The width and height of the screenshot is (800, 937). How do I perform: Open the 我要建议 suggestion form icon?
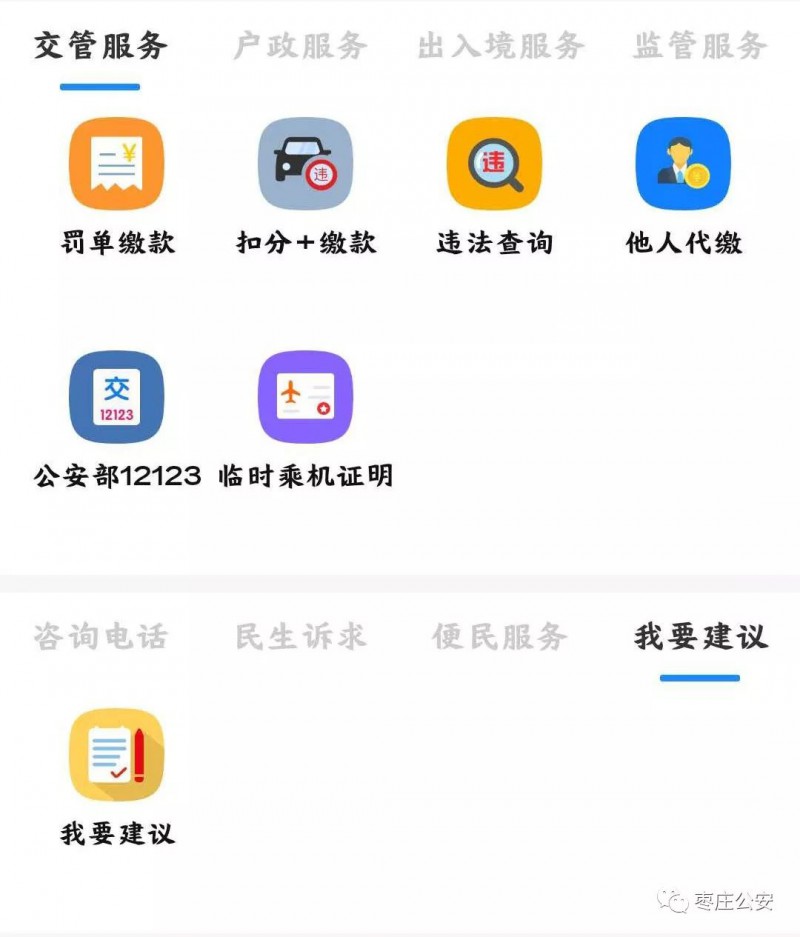(117, 756)
